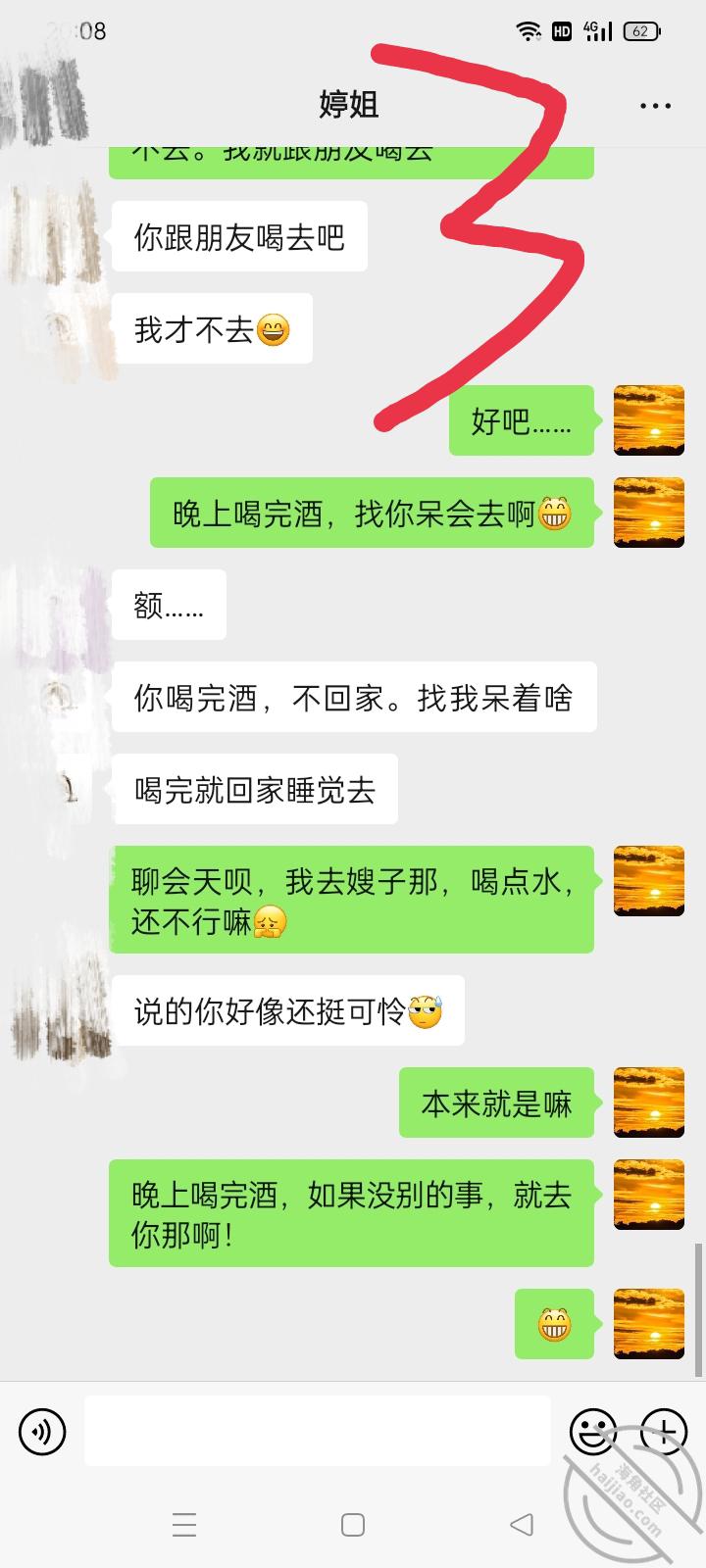
Task: Tap the system back button
Action: pos(522,1525)
